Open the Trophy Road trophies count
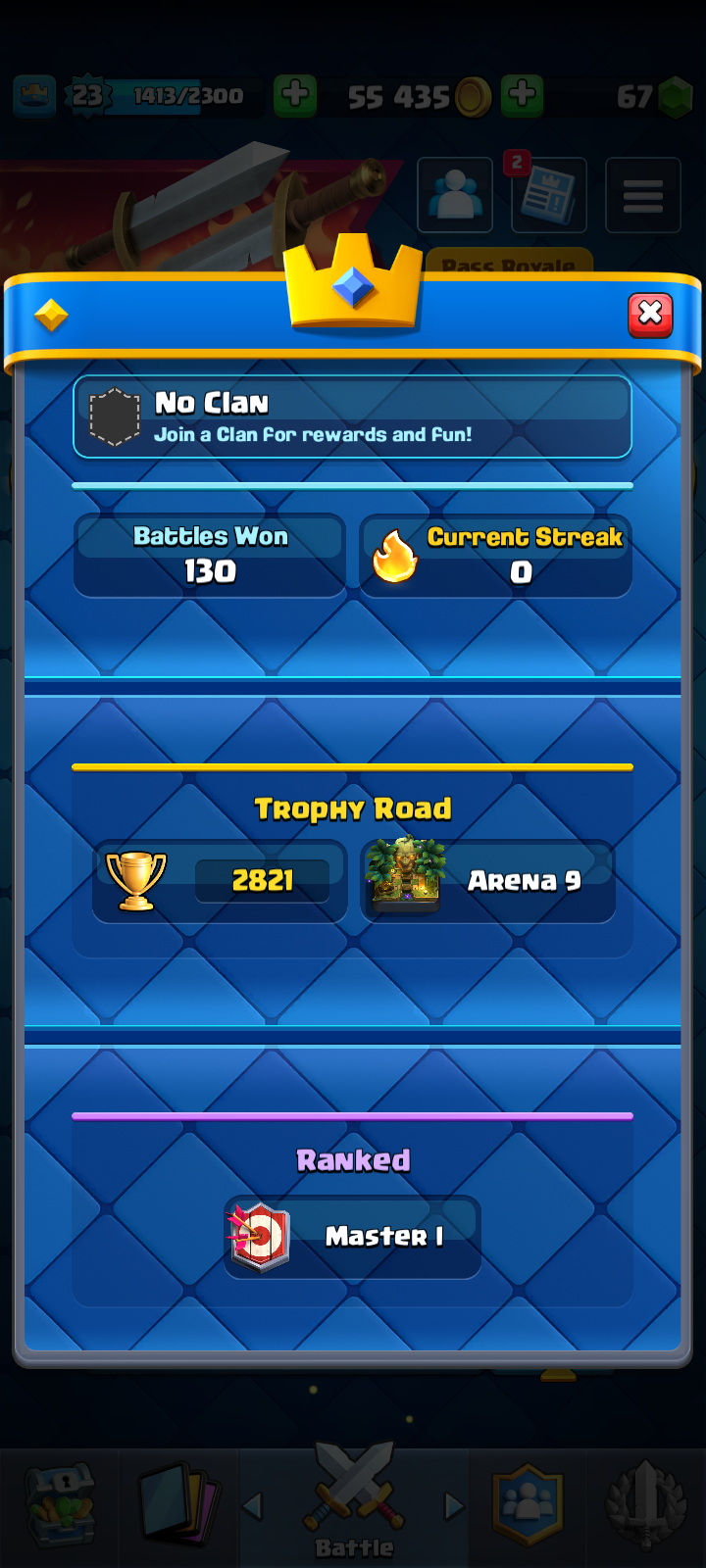Screen dimensions: 706x1568 [221, 880]
